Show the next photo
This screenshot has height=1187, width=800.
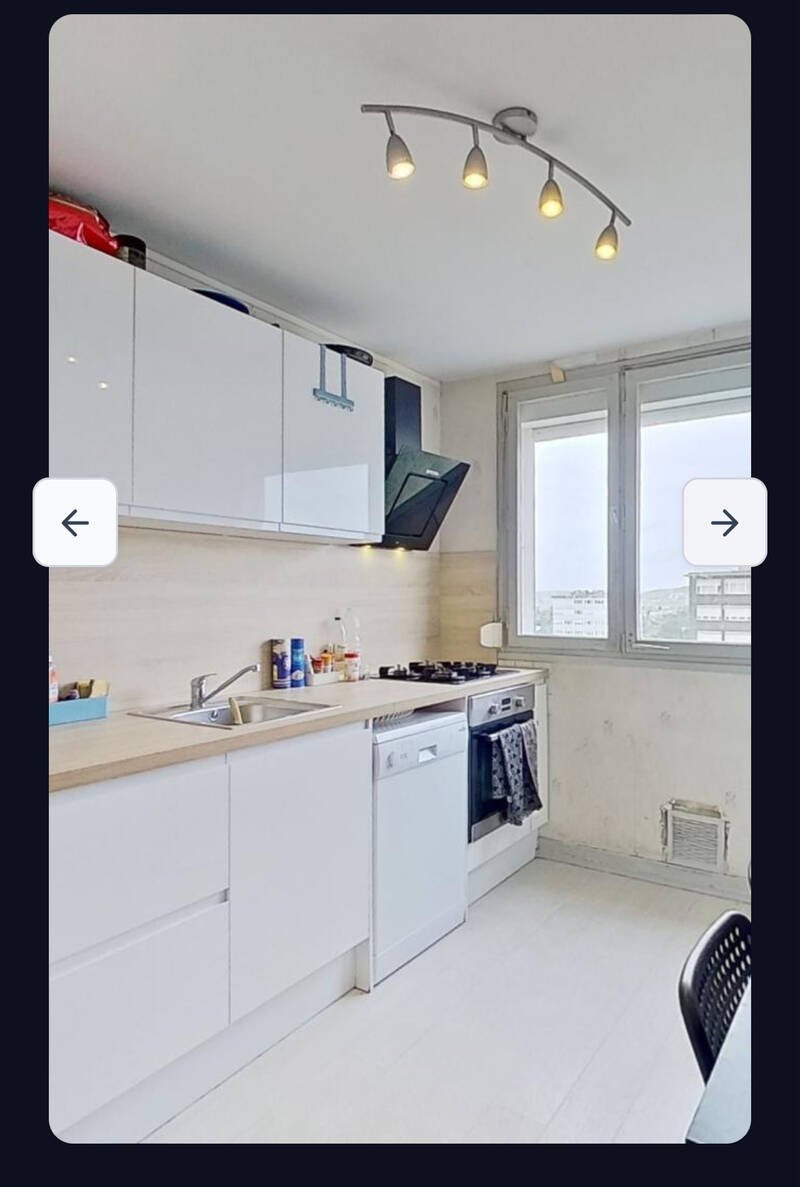(724, 522)
